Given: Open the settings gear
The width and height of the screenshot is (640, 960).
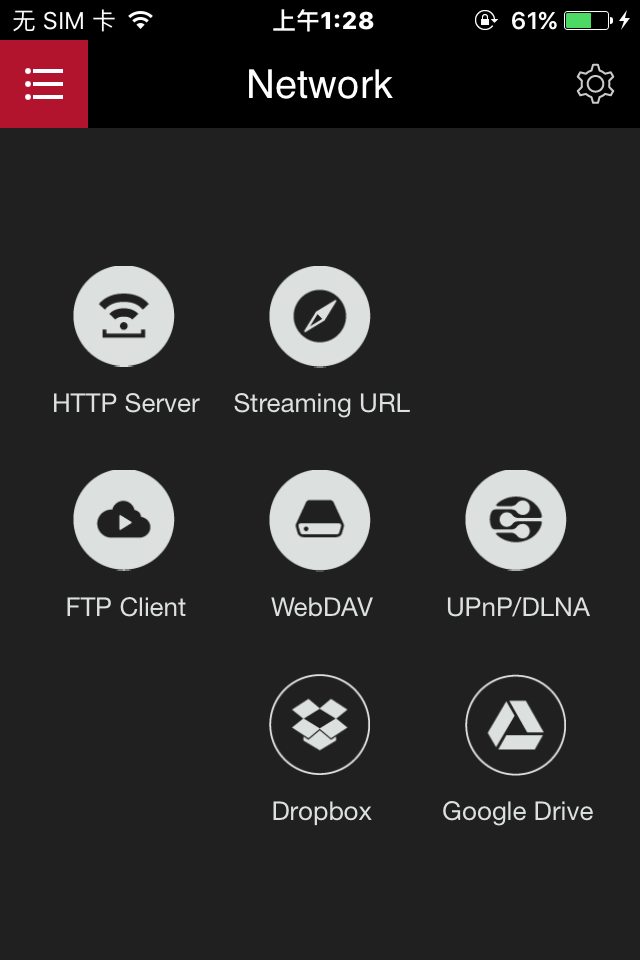Looking at the screenshot, I should click(595, 84).
